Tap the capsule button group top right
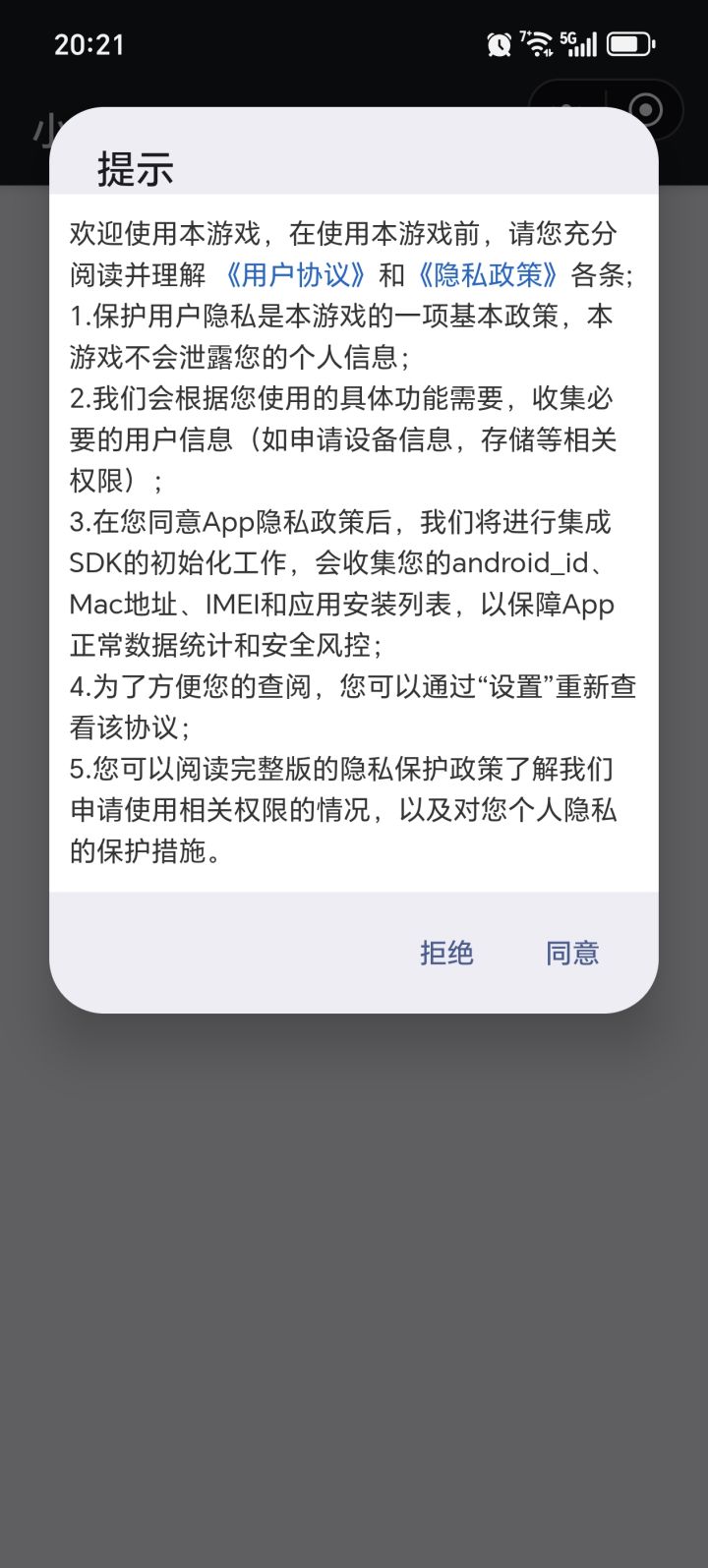The width and height of the screenshot is (708, 1568). tap(605, 110)
